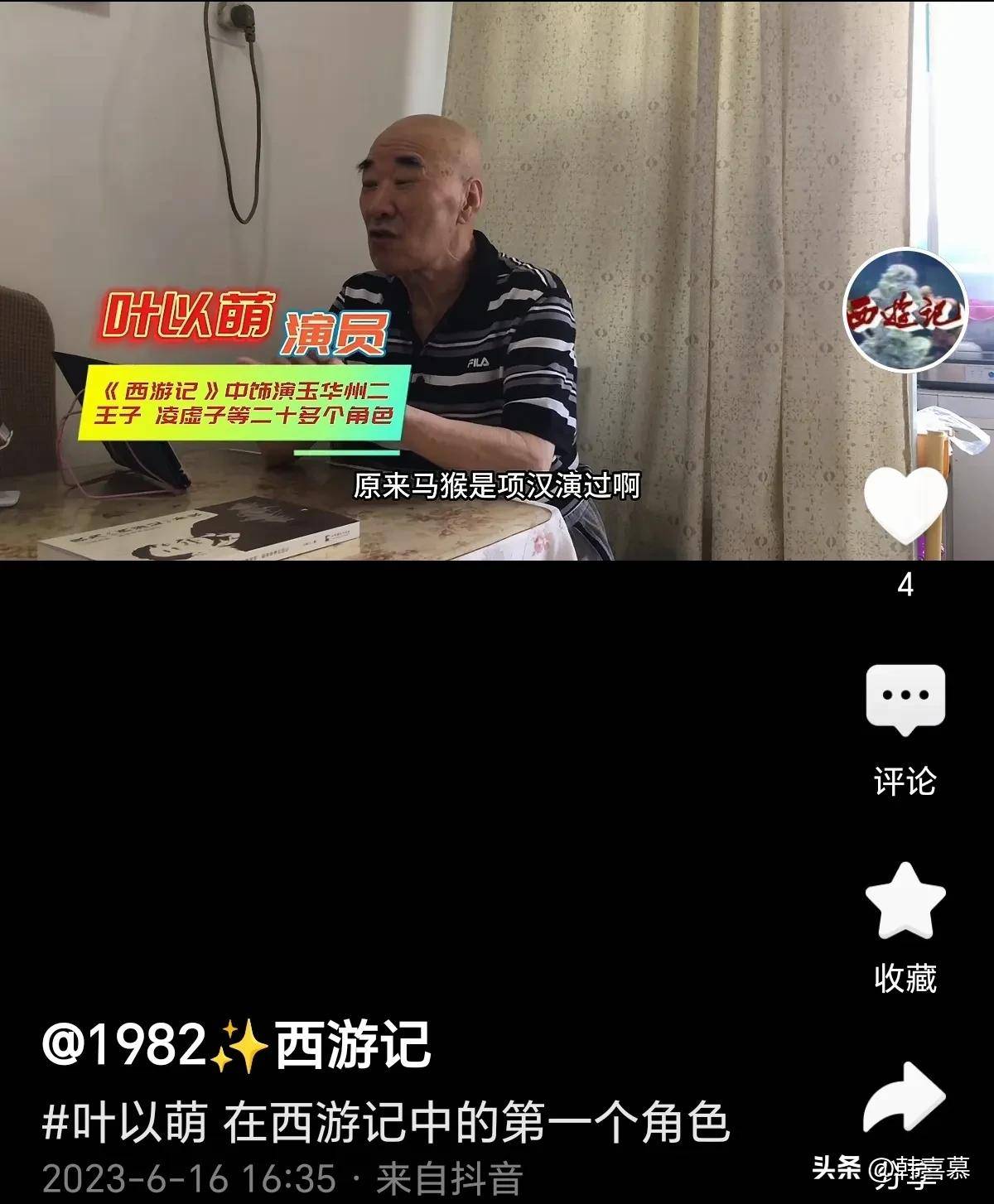The image size is (994, 1204).
Task: Open the 西游记 creator avatar
Action: point(905,311)
